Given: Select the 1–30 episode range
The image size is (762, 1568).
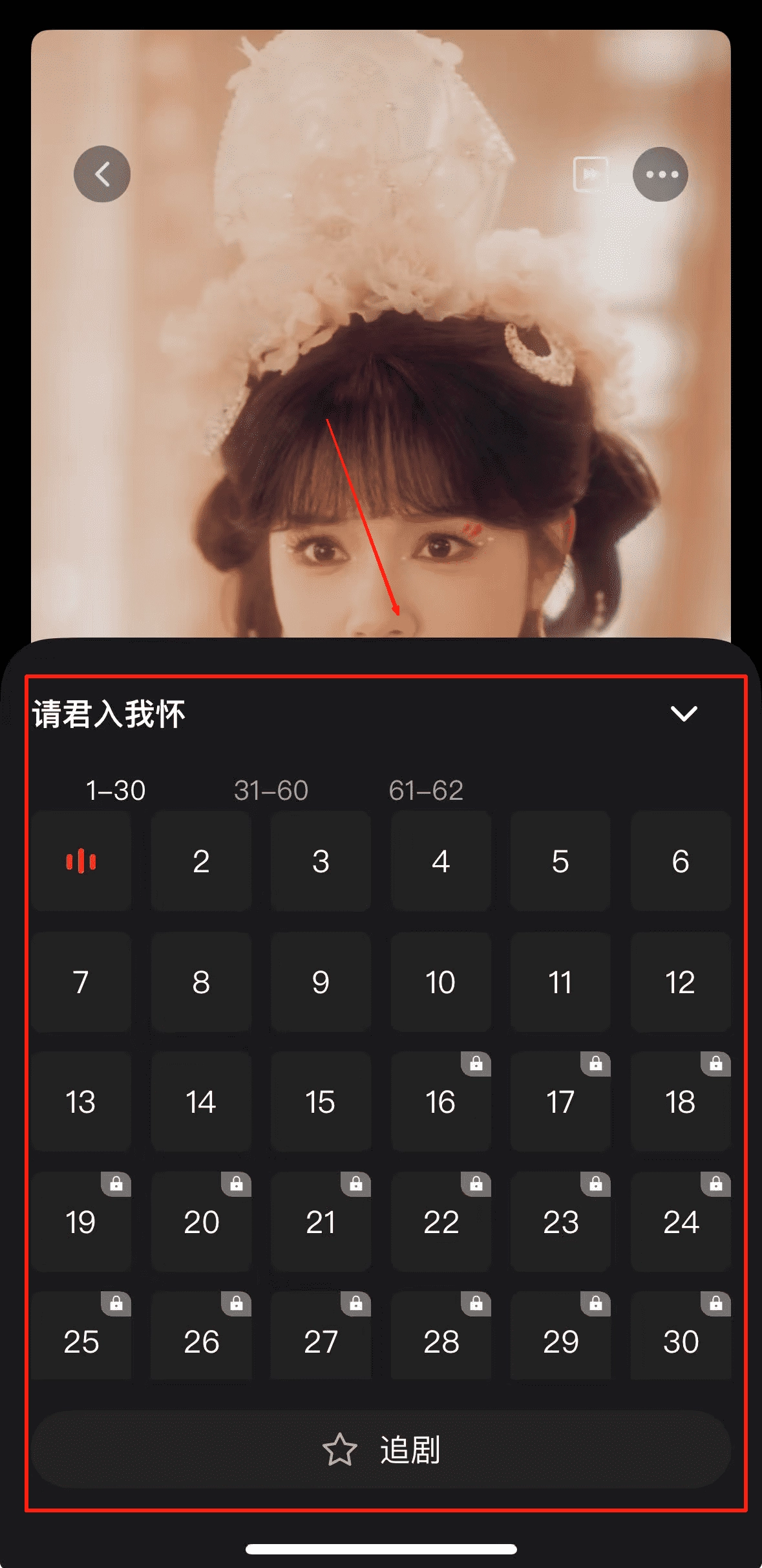Looking at the screenshot, I should pyautogui.click(x=116, y=790).
